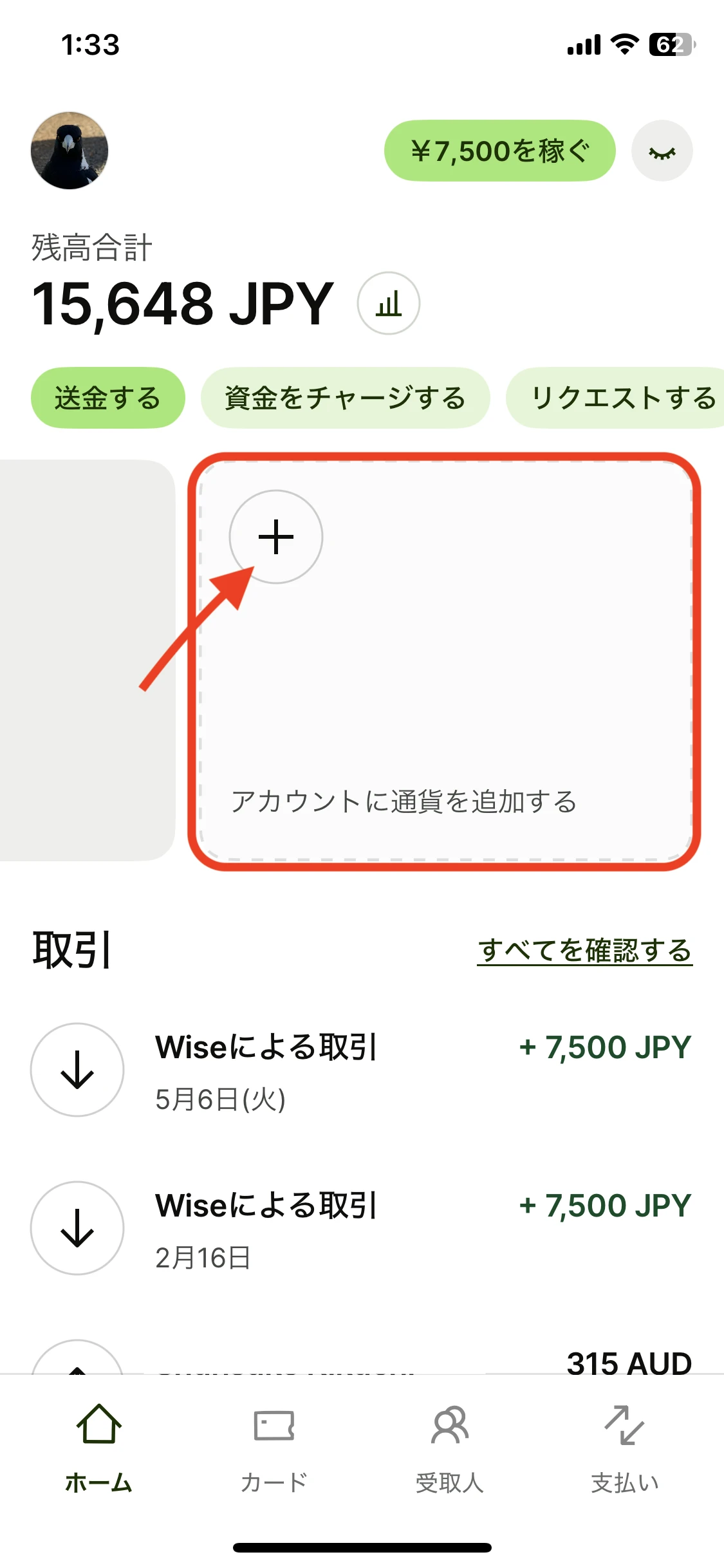Add a currency to the account
The height and width of the screenshot is (1568, 724).
[x=276, y=537]
